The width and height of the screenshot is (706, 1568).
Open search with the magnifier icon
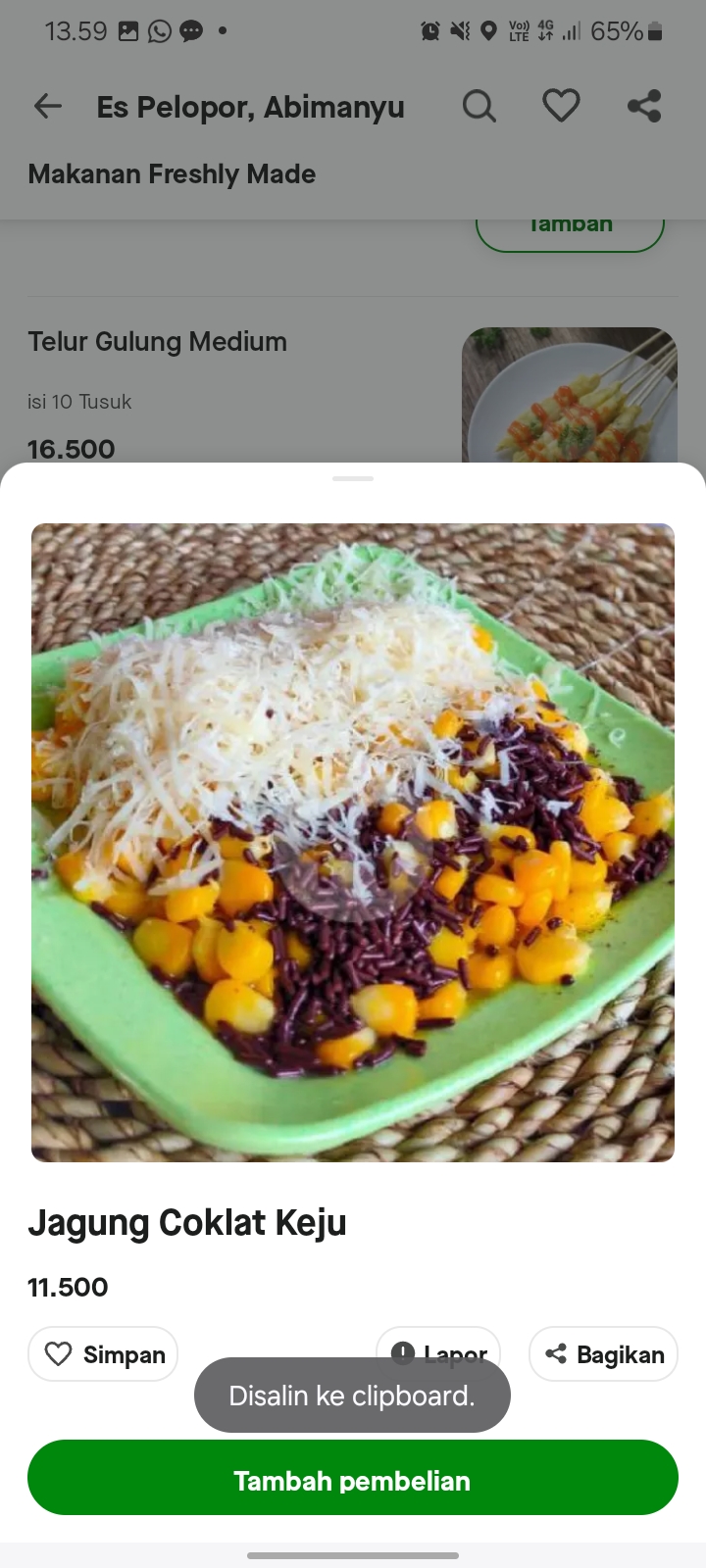[x=479, y=106]
